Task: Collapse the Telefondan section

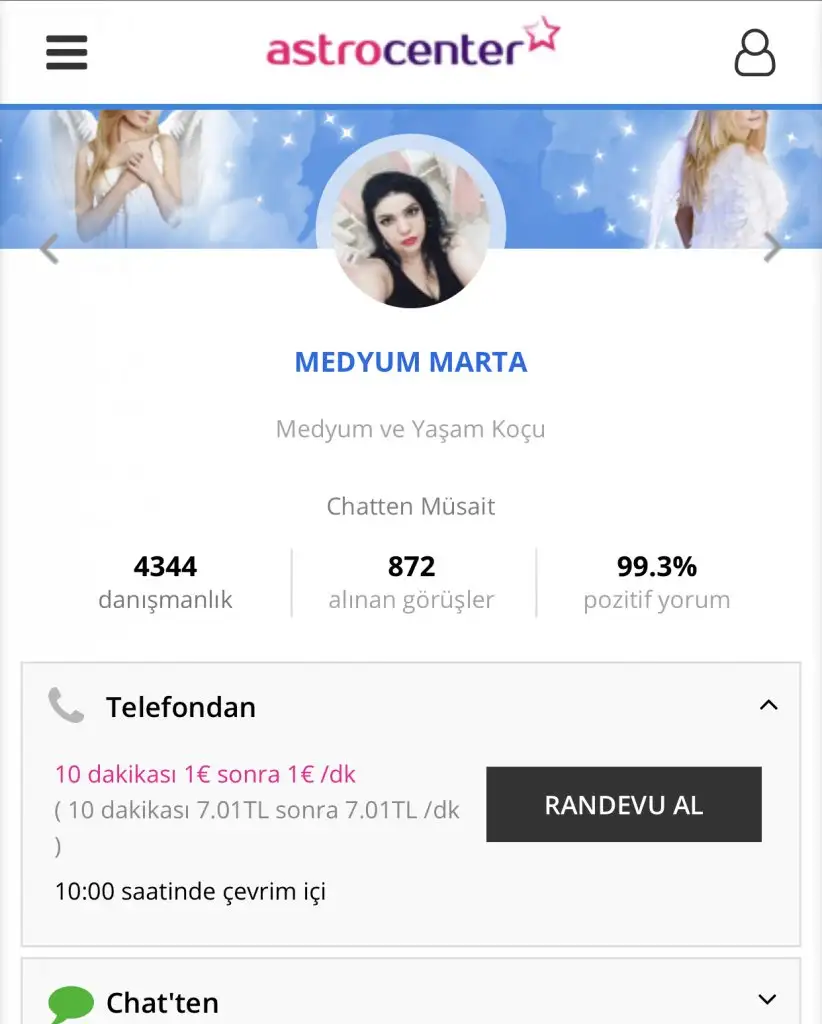Action: 768,706
